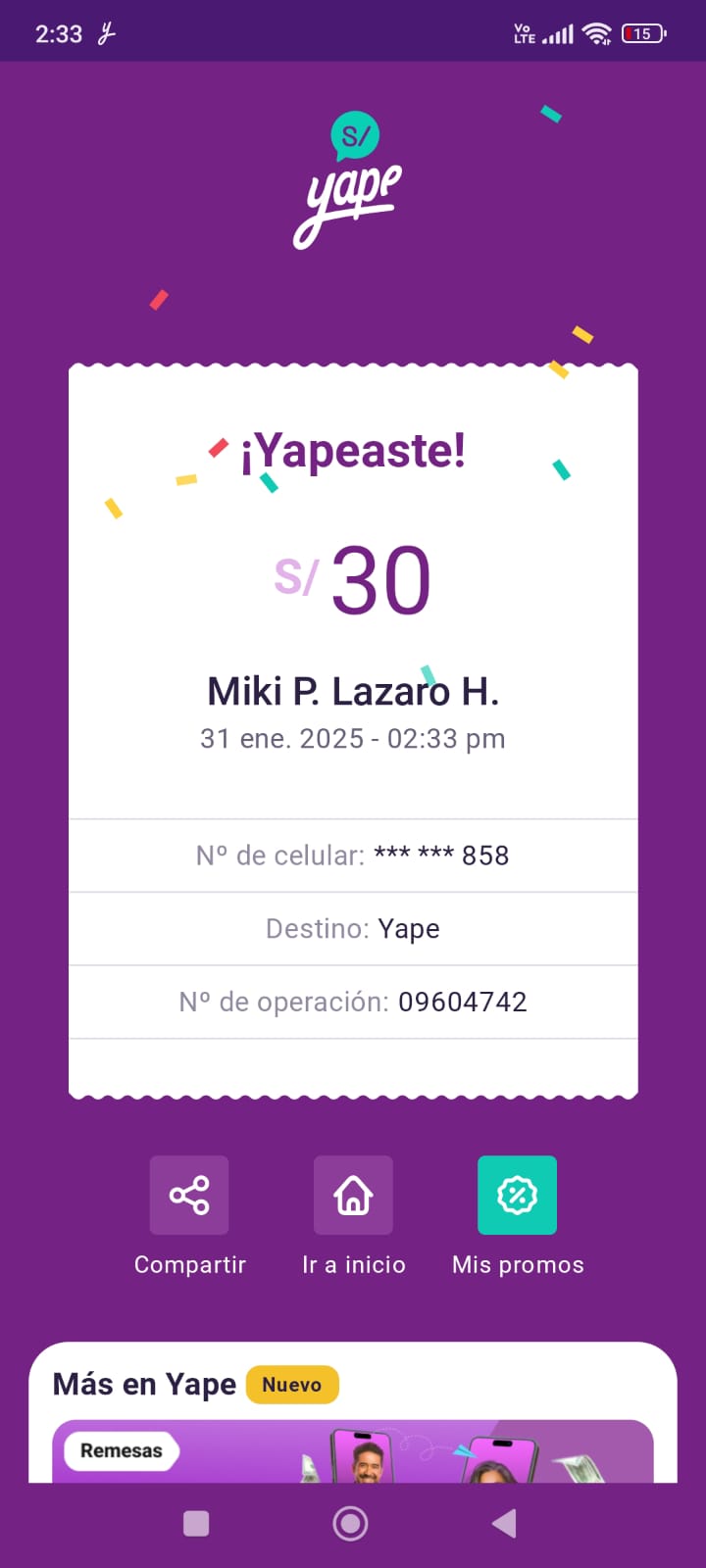The height and width of the screenshot is (1568, 706).
Task: Share this Yape payment receipt
Action: click(189, 1195)
